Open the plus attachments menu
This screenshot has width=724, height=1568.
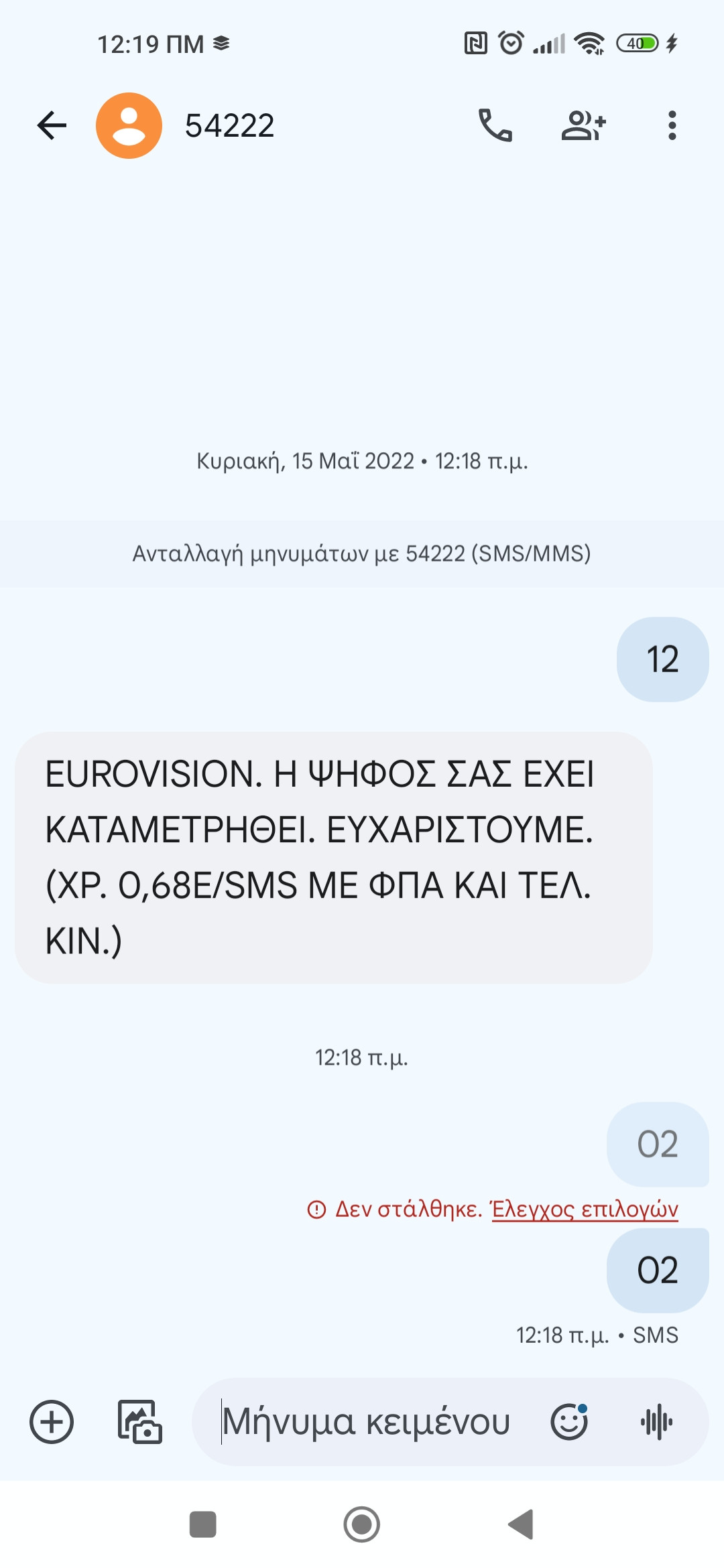click(52, 1422)
